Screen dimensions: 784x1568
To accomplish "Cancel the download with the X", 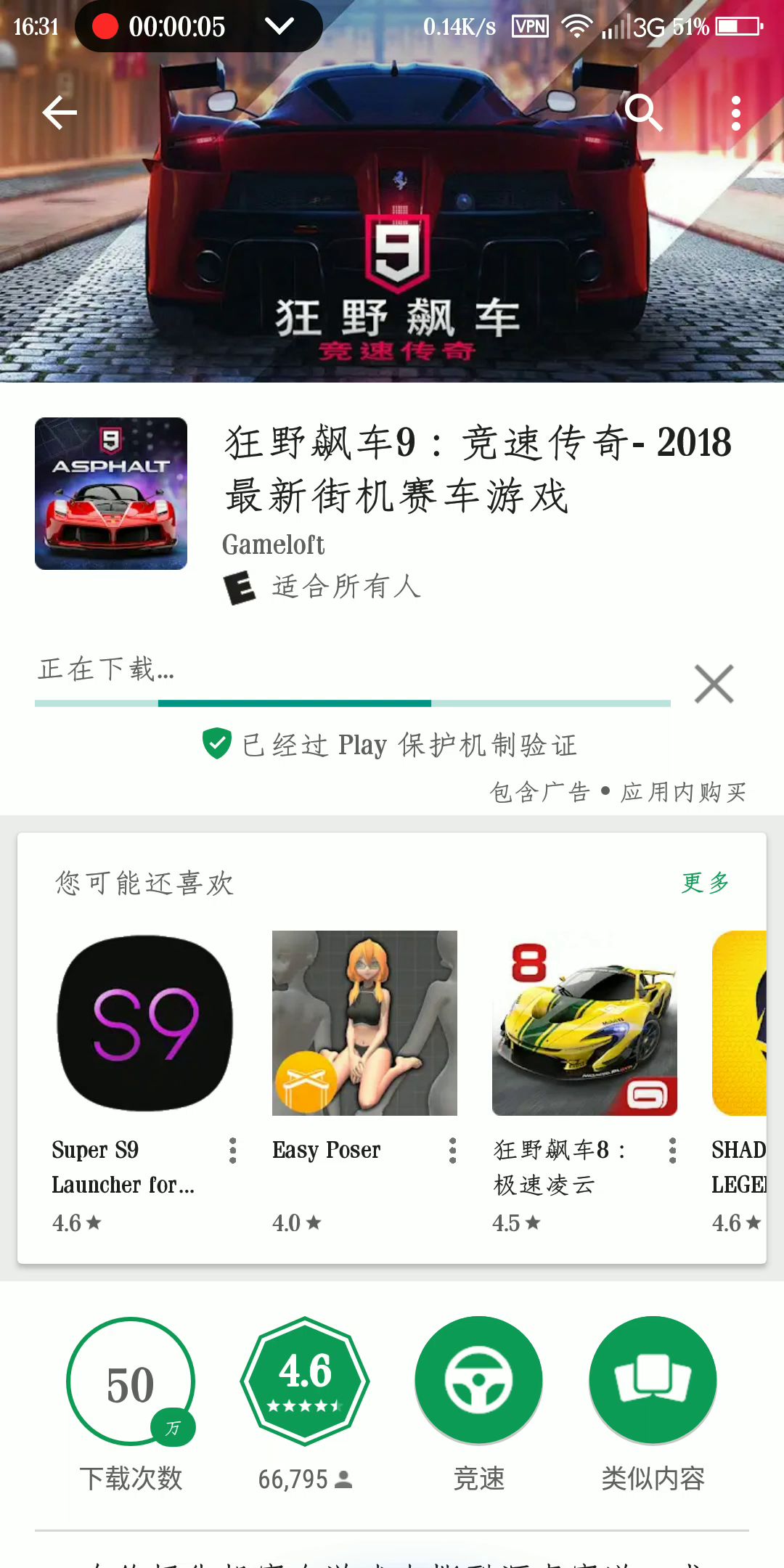I will [714, 684].
